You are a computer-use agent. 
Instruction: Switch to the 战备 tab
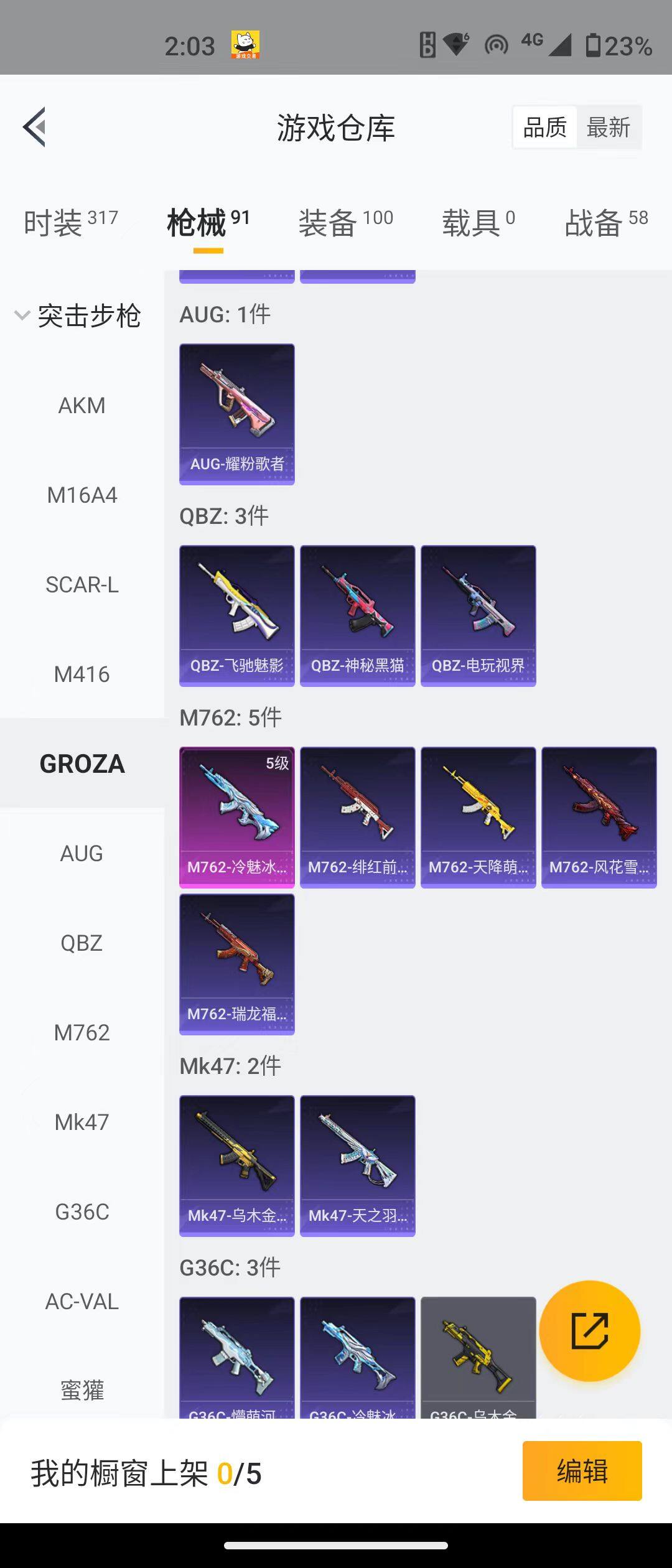[606, 223]
